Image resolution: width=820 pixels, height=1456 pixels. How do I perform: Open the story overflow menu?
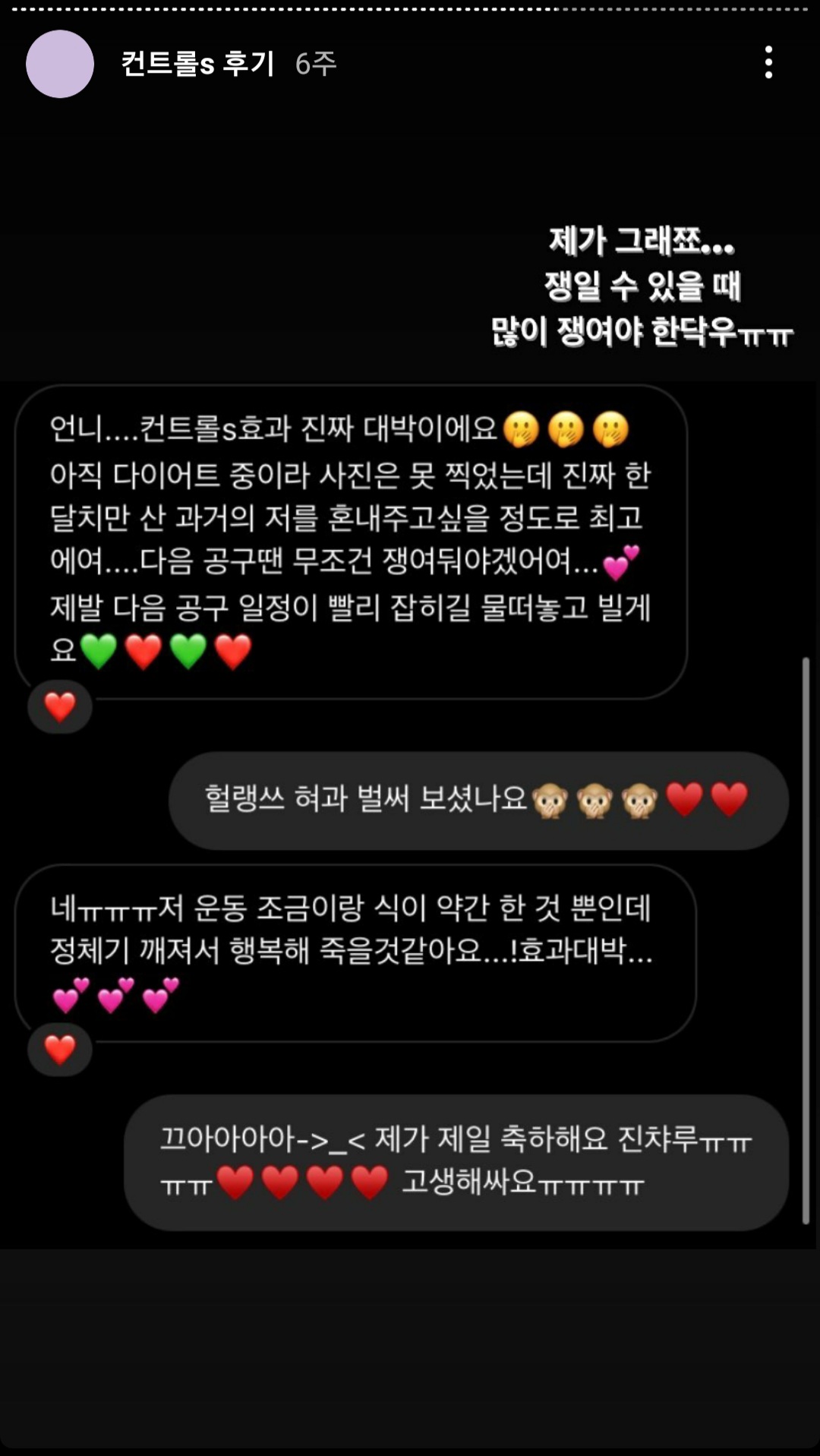point(768,62)
